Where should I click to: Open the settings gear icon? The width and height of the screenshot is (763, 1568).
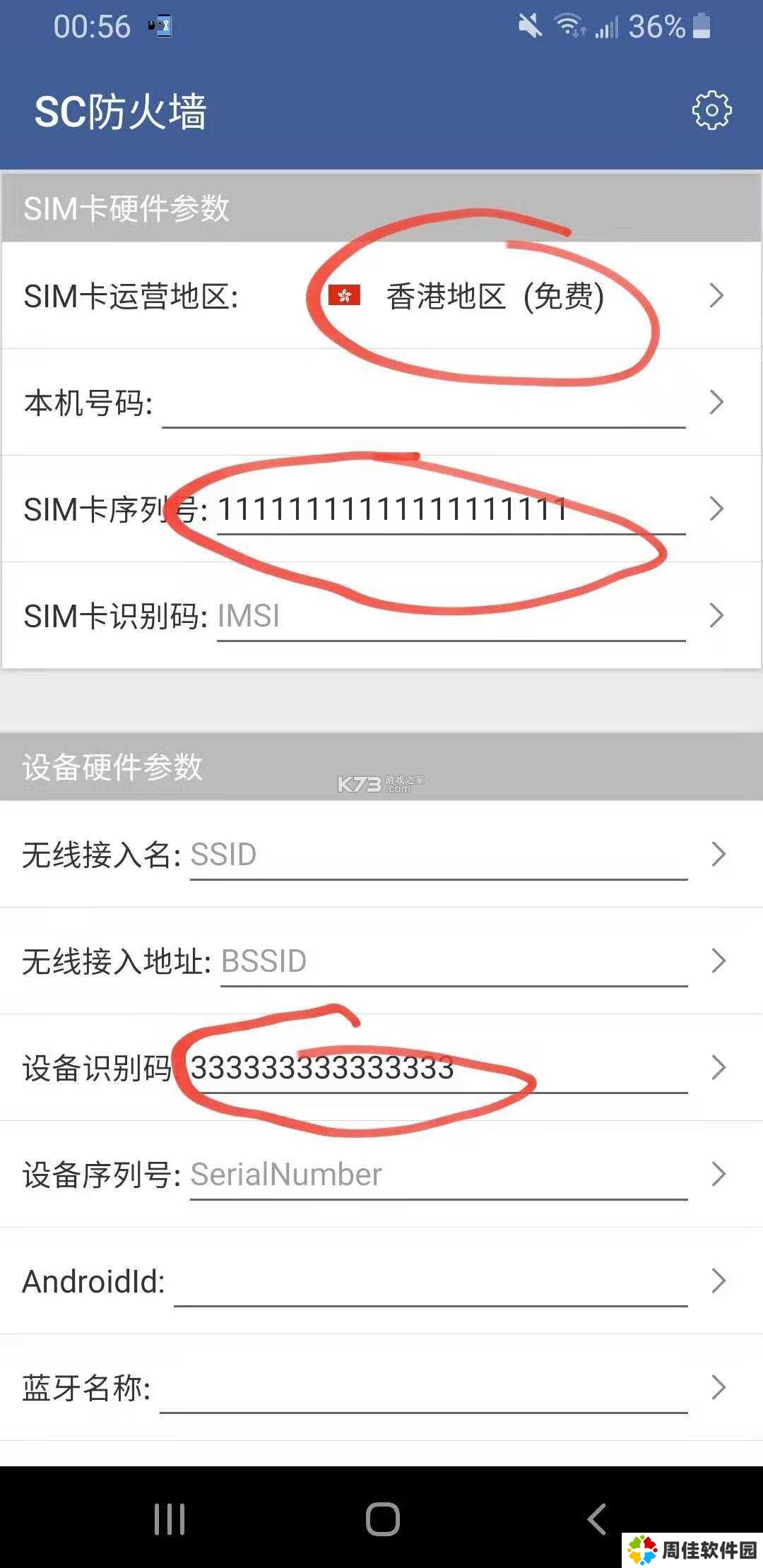point(711,110)
